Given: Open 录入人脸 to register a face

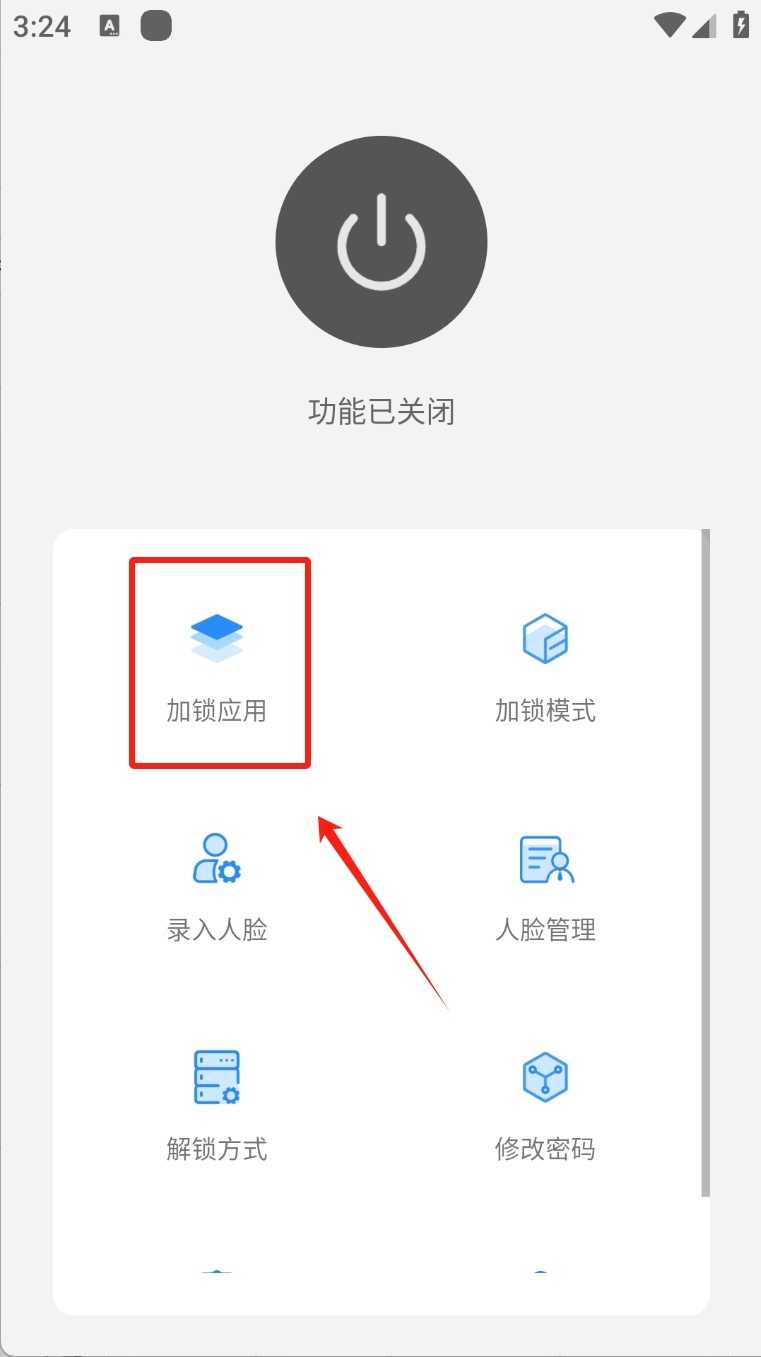Looking at the screenshot, I should 217,884.
